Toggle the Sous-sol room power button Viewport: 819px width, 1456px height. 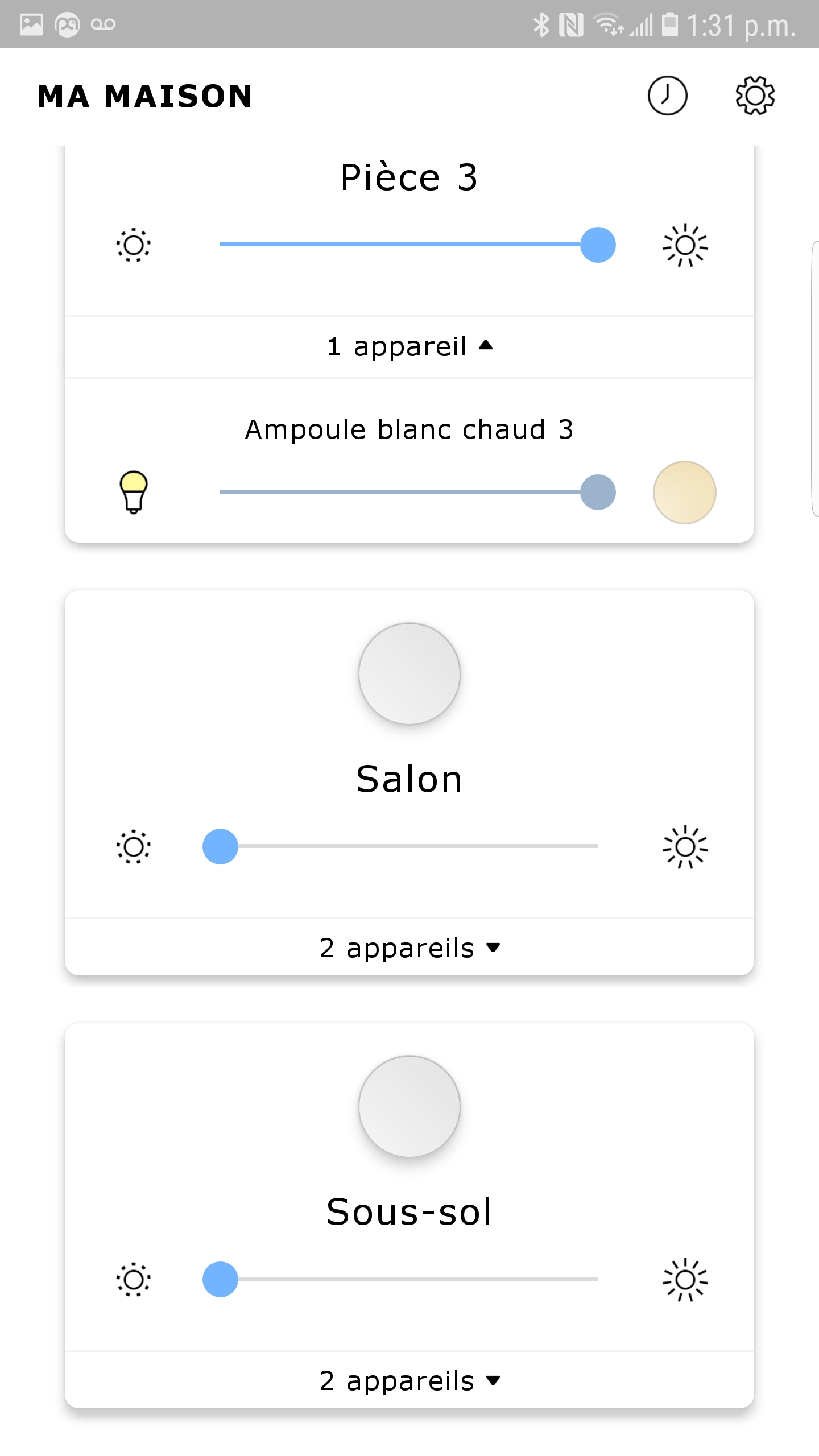[409, 1106]
